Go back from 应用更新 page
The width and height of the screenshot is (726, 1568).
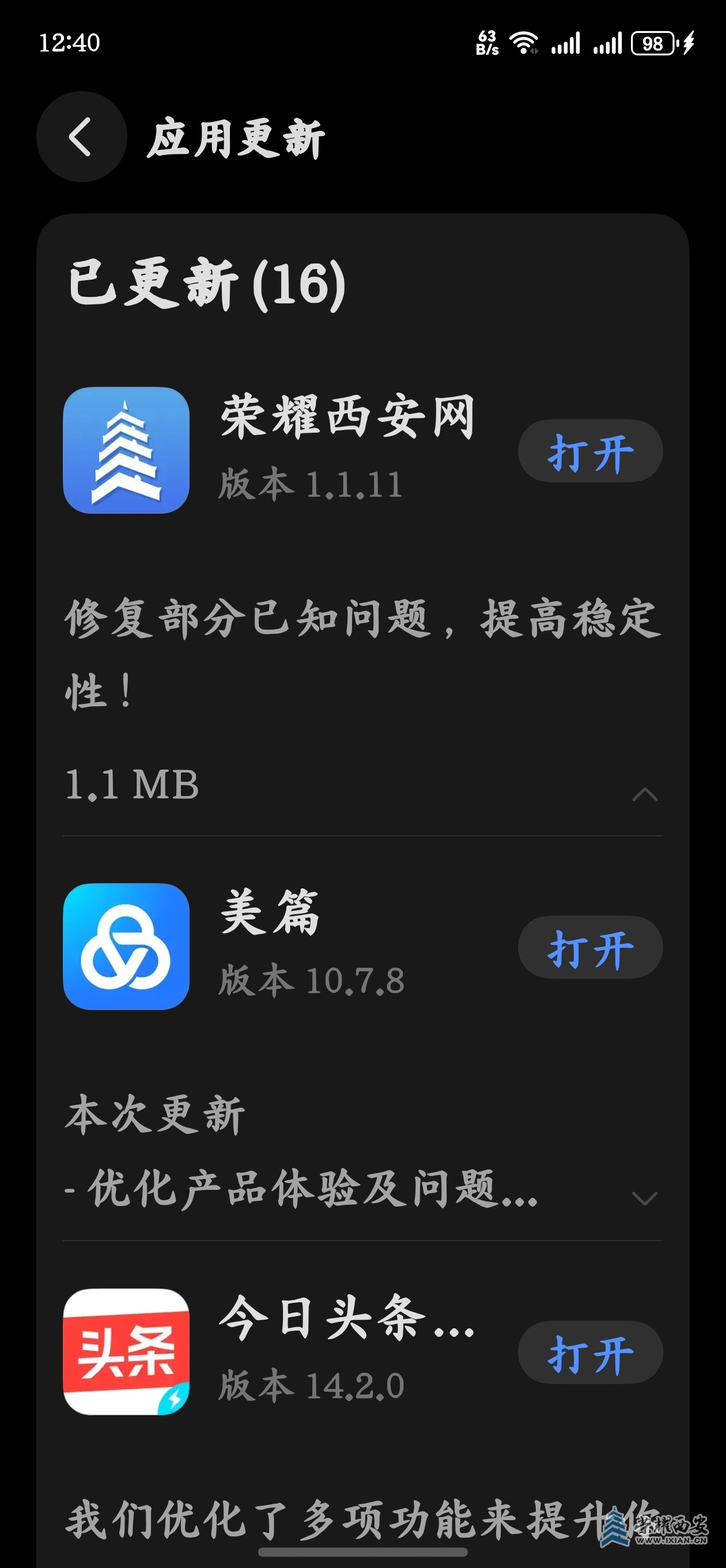click(x=82, y=137)
